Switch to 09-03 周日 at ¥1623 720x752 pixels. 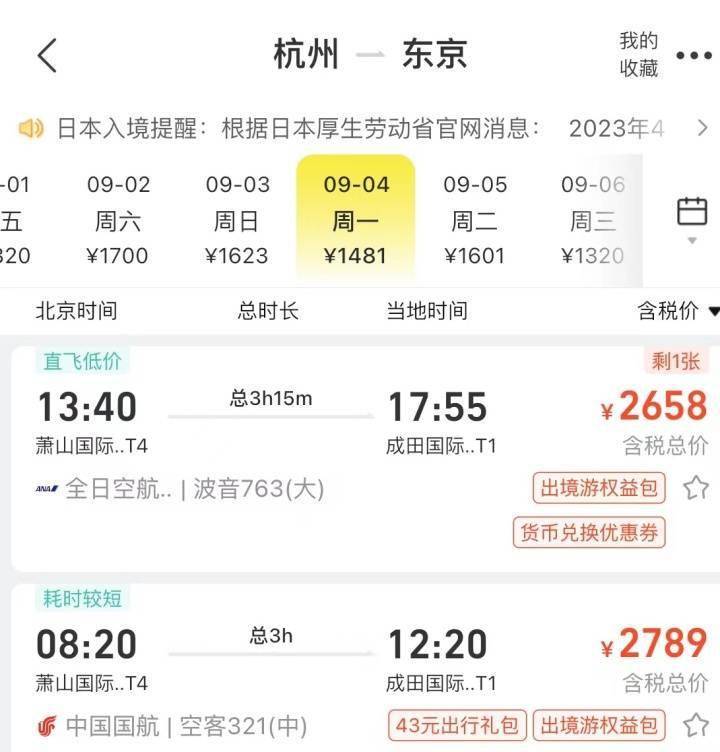(237, 220)
